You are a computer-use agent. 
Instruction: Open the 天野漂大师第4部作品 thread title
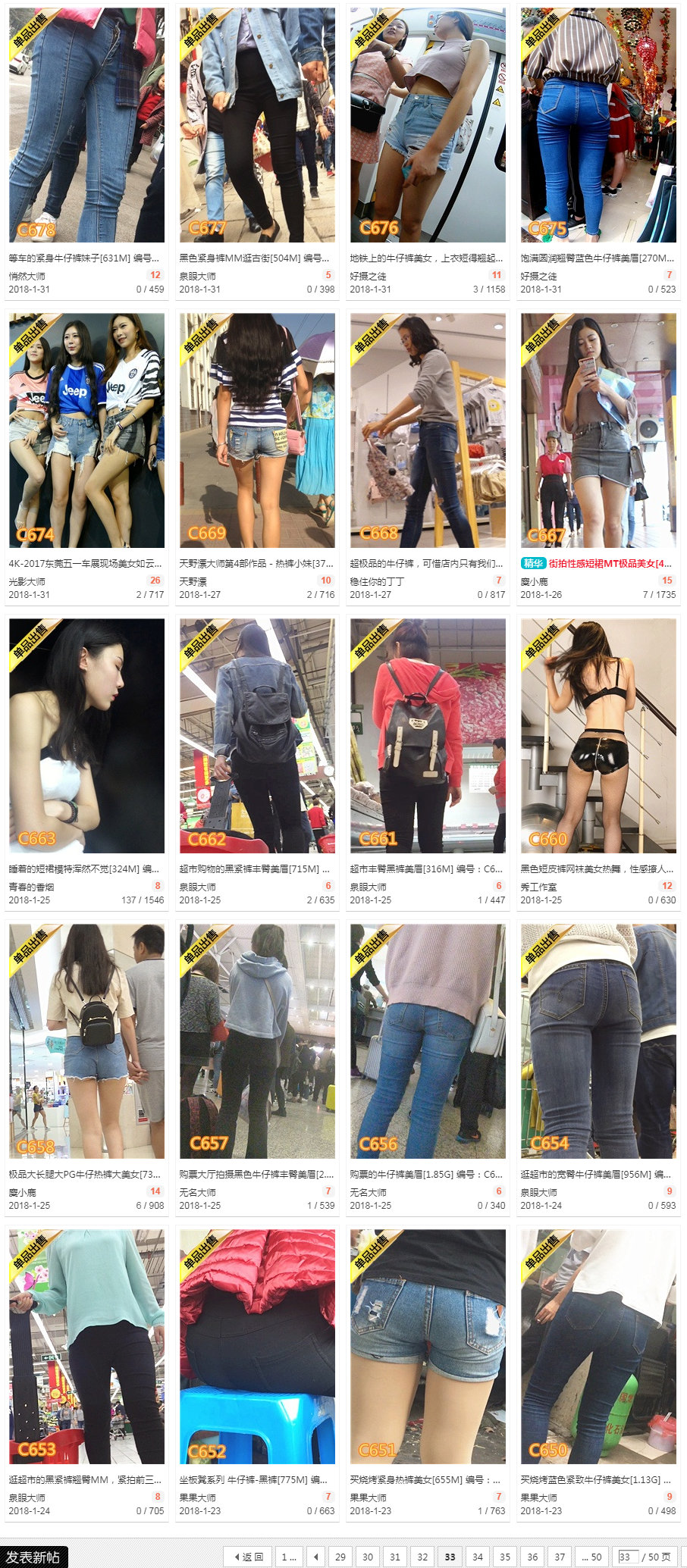point(256,563)
